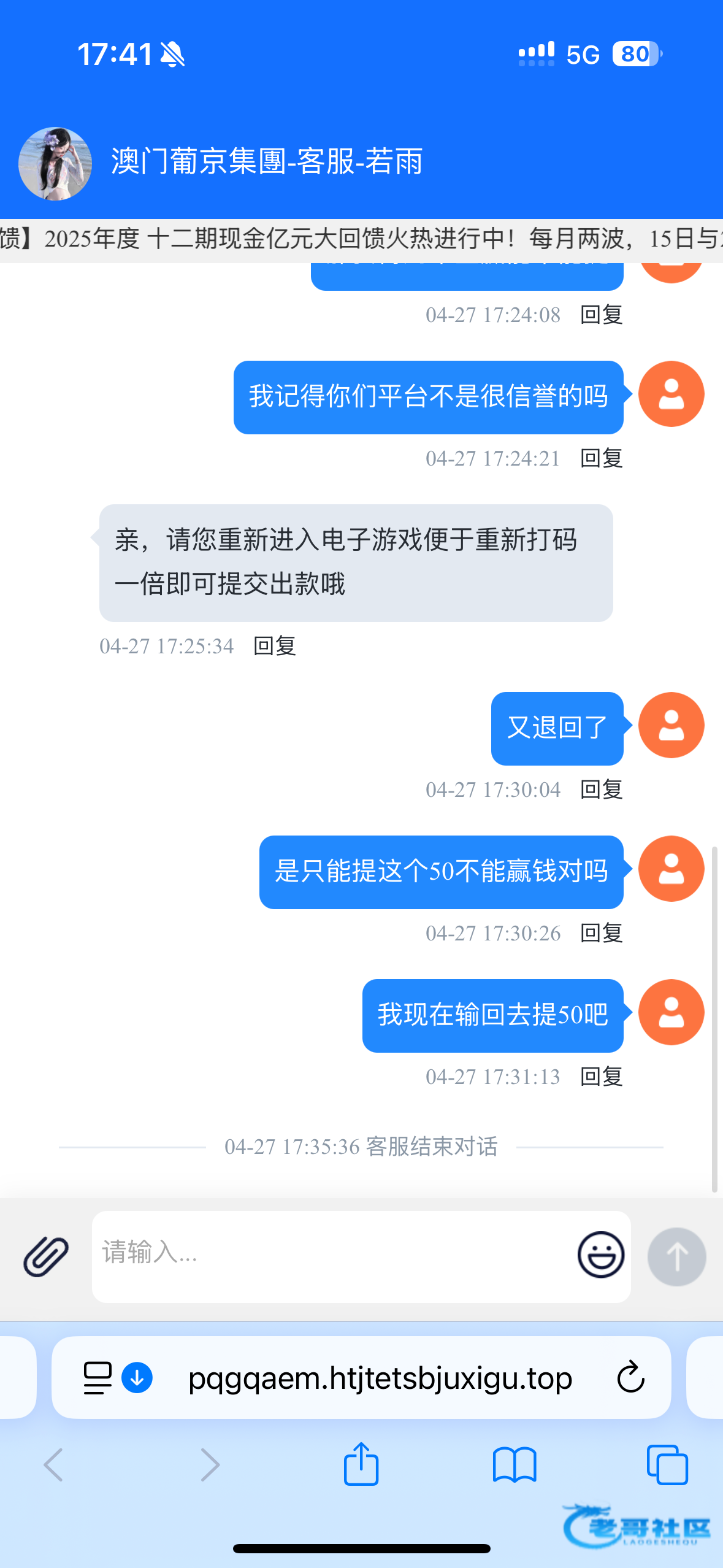Open the Safari share sheet

coord(361,1464)
